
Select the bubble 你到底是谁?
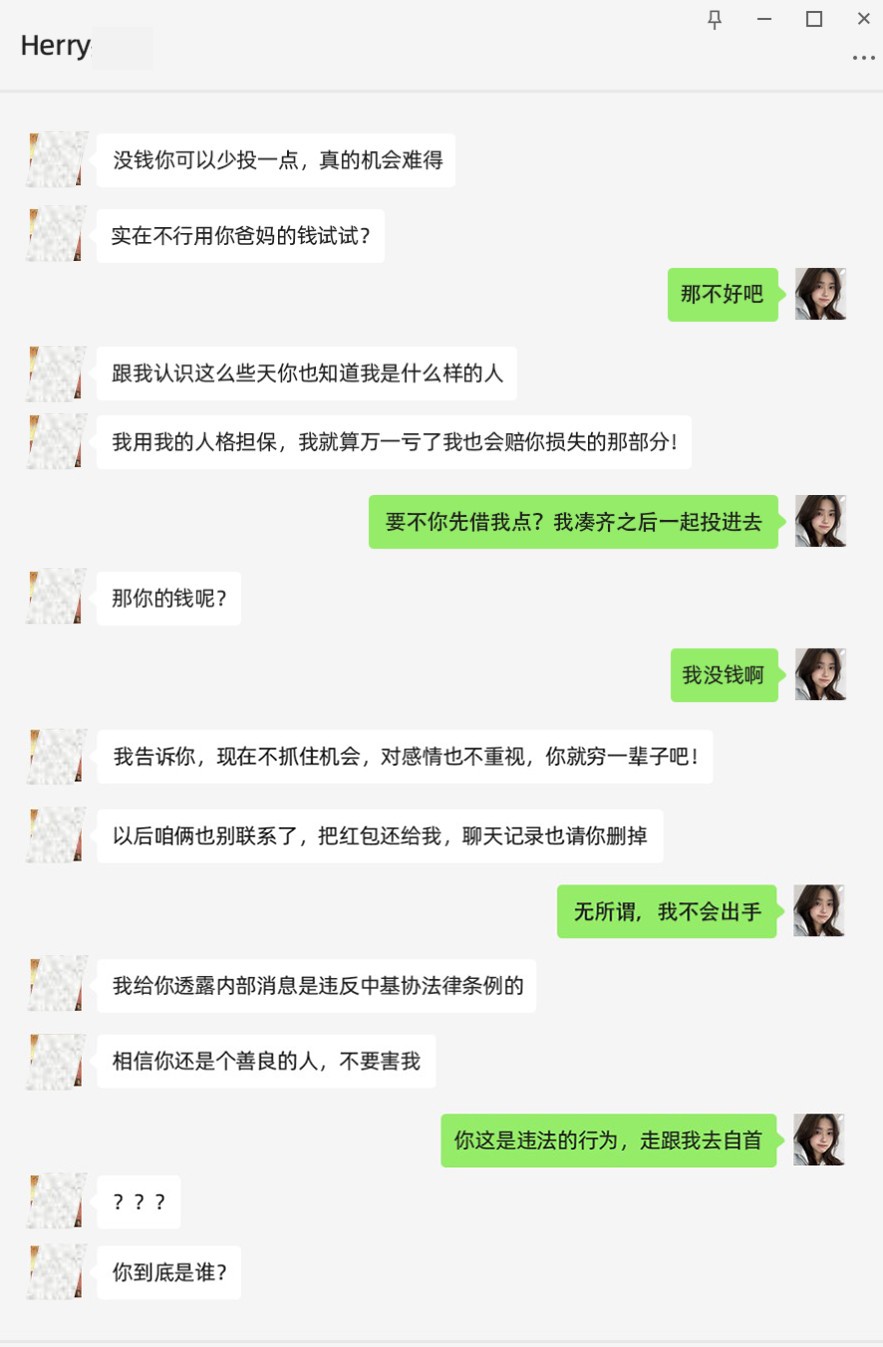[x=168, y=1272]
